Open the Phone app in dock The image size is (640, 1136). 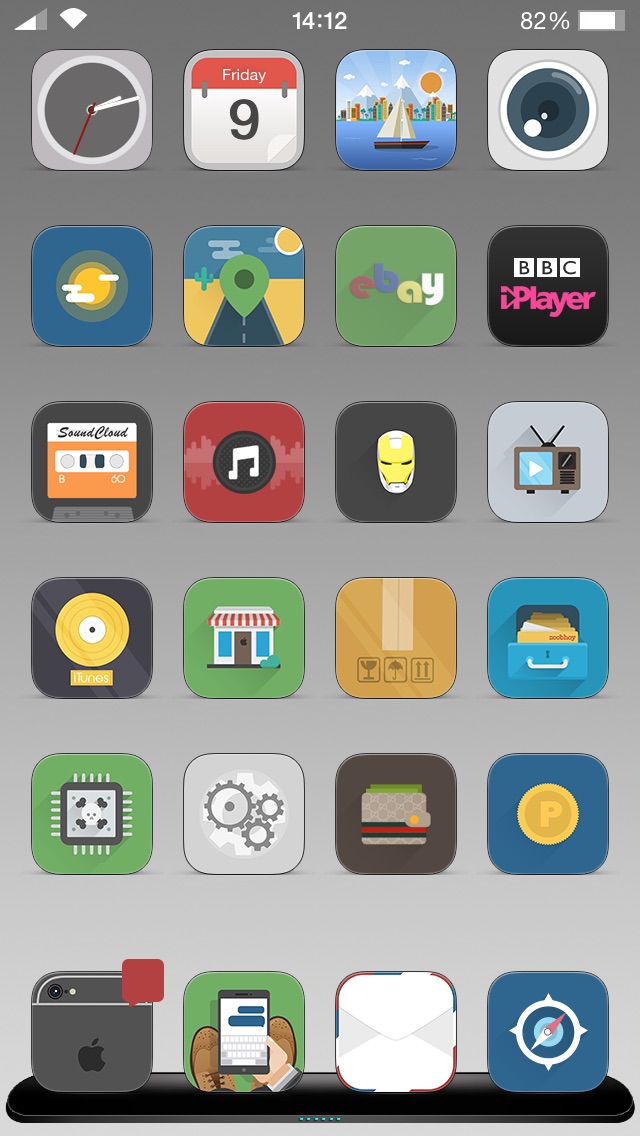92,1032
